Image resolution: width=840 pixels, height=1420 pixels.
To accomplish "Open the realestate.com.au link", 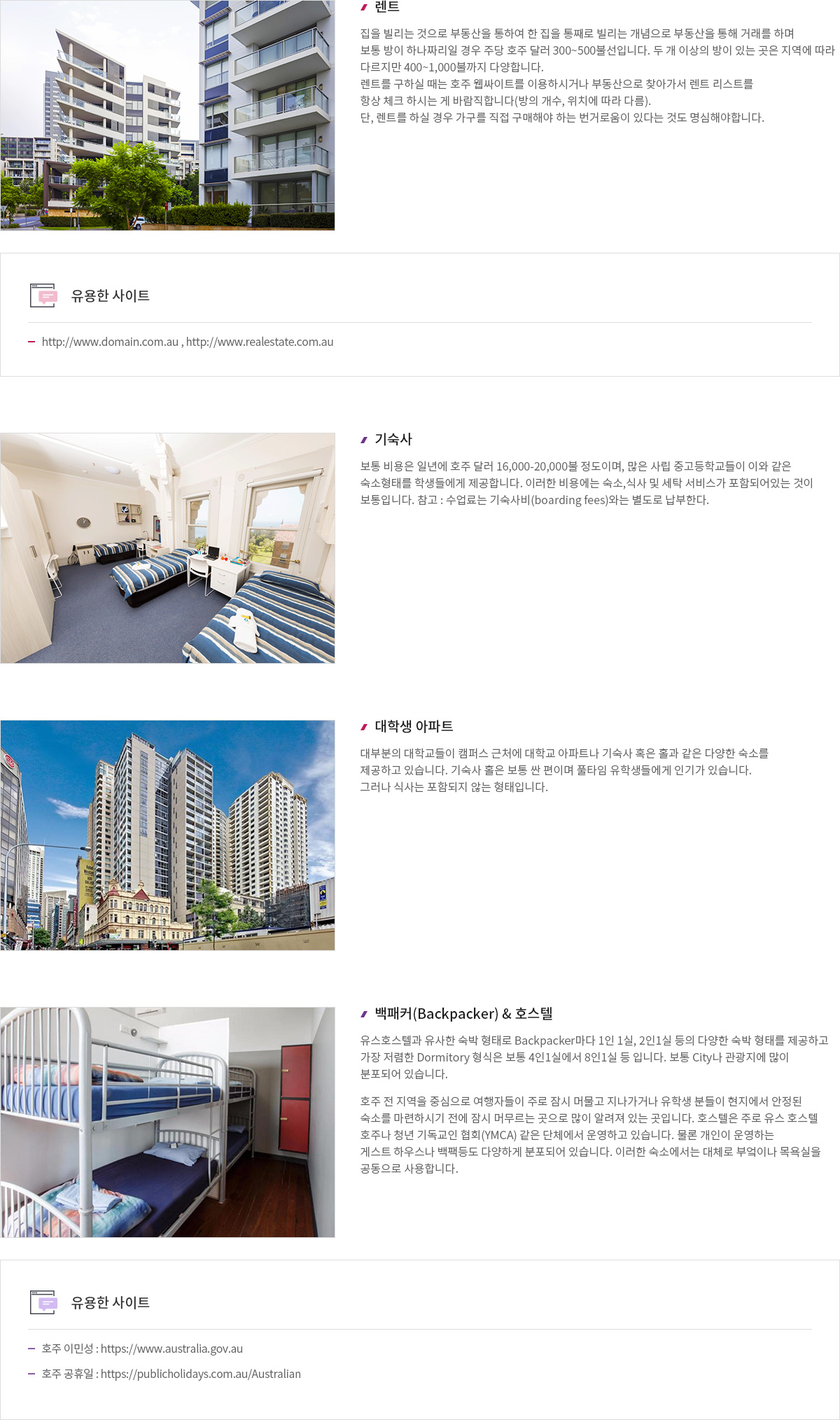I will (260, 342).
